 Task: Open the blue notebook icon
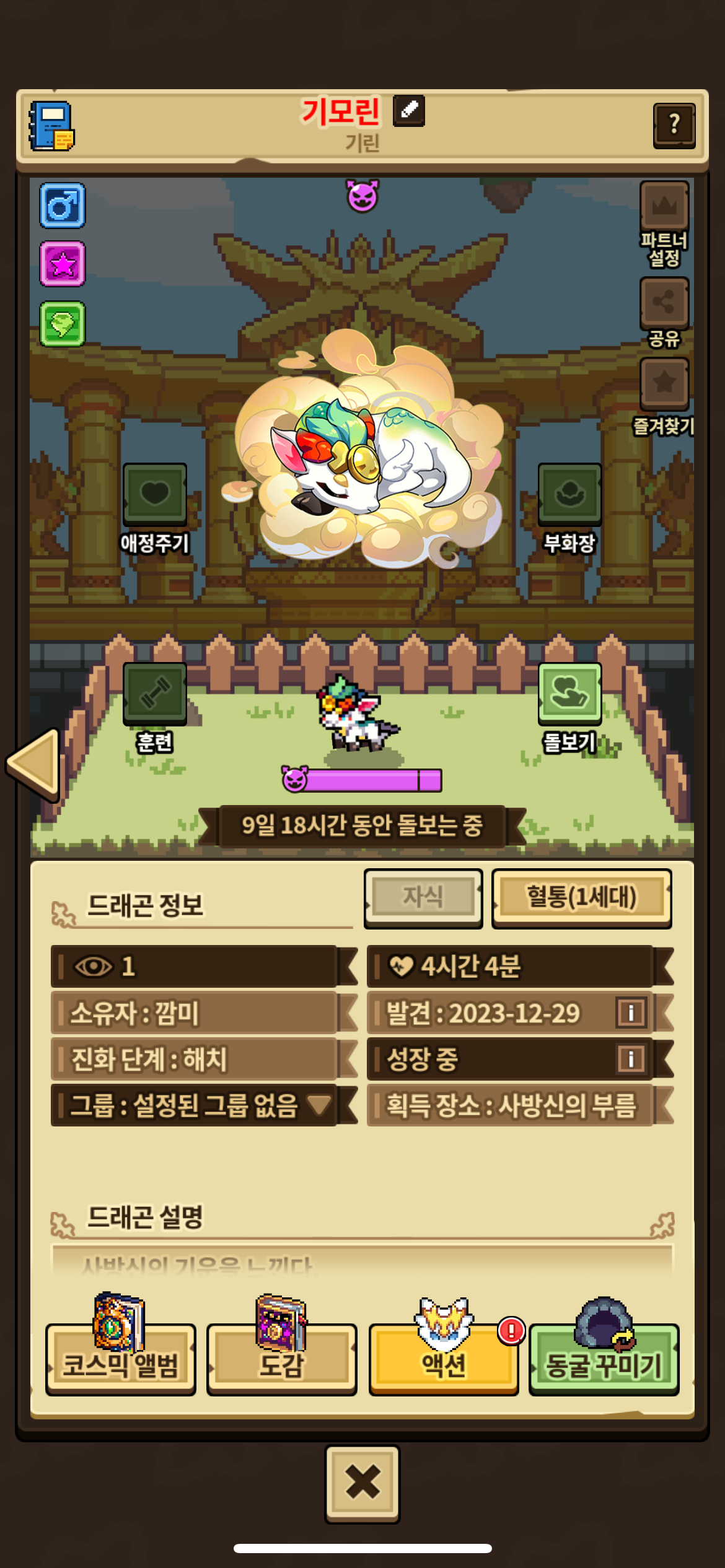[x=52, y=126]
